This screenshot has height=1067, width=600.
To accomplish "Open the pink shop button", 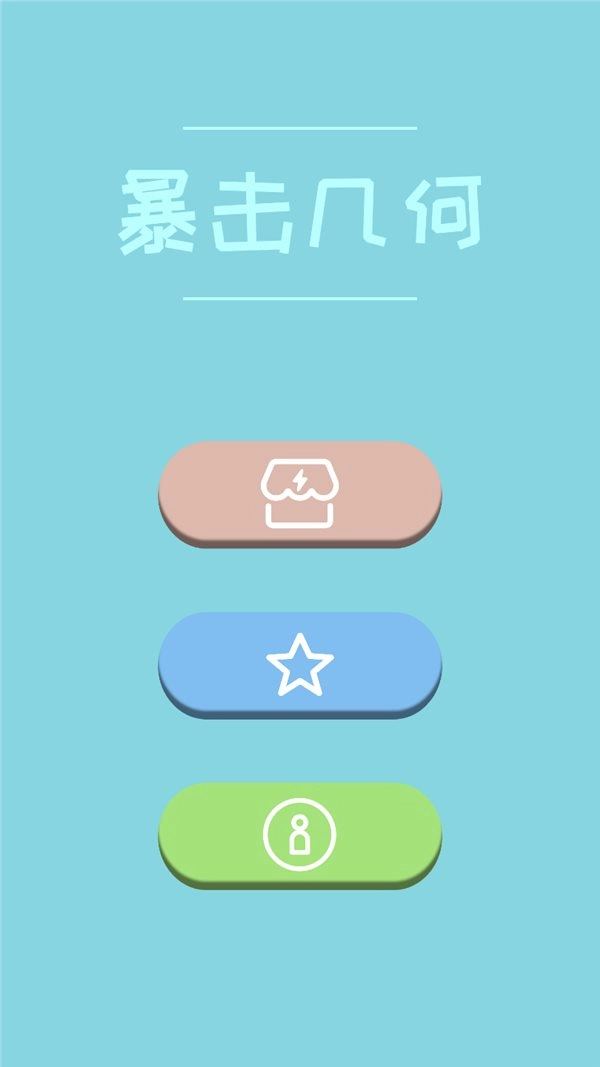I will click(299, 492).
